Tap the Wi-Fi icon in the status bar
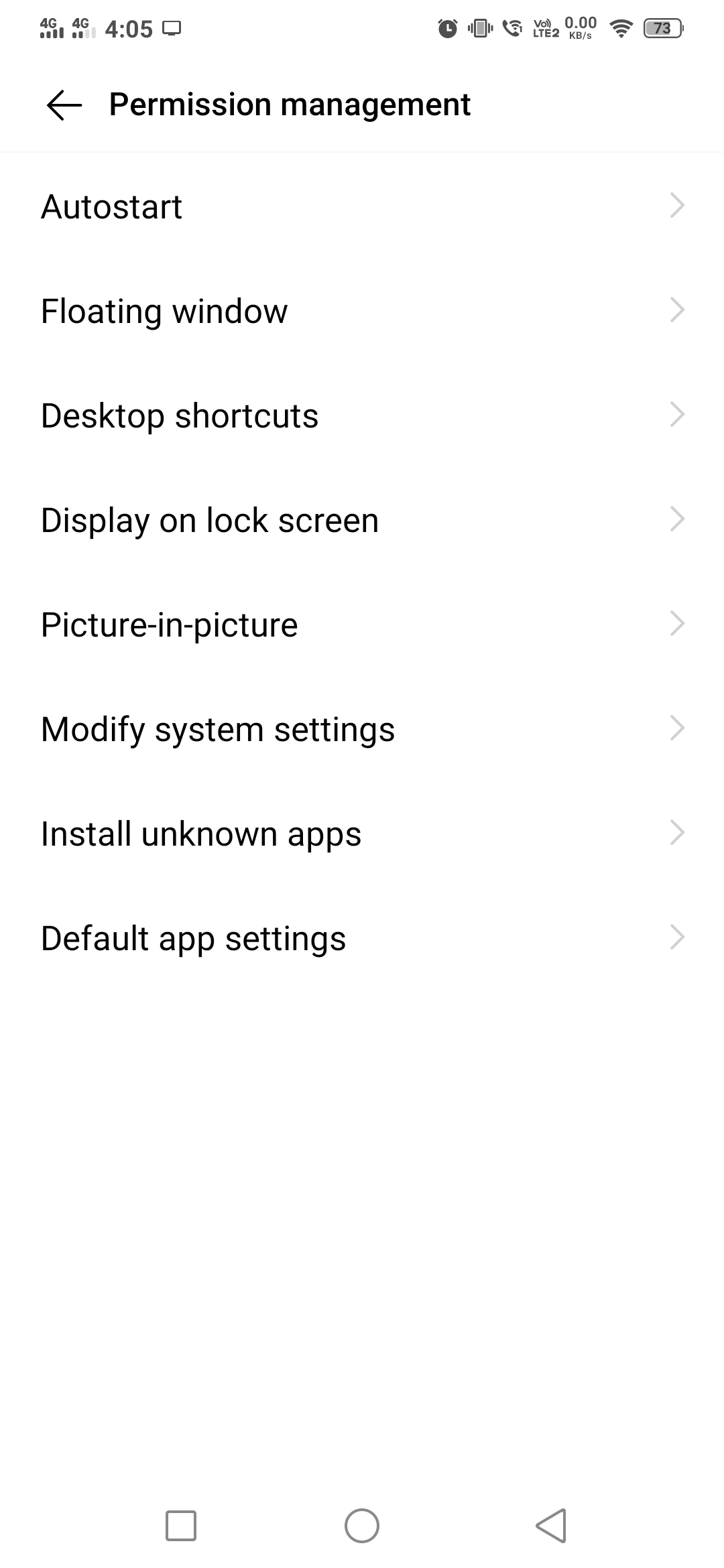The width and height of the screenshot is (724, 1568). click(x=620, y=28)
